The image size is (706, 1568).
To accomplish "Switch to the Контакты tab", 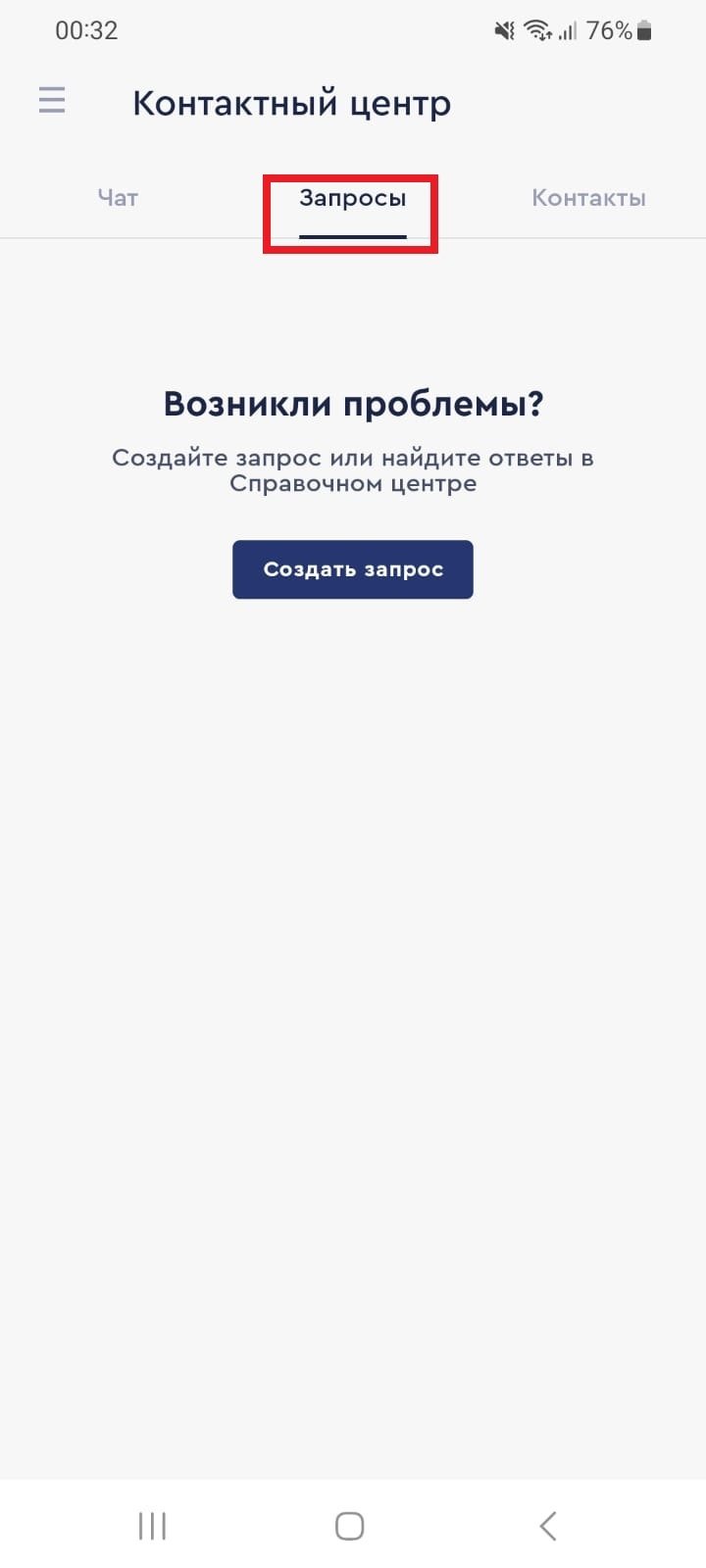I will pyautogui.click(x=588, y=198).
